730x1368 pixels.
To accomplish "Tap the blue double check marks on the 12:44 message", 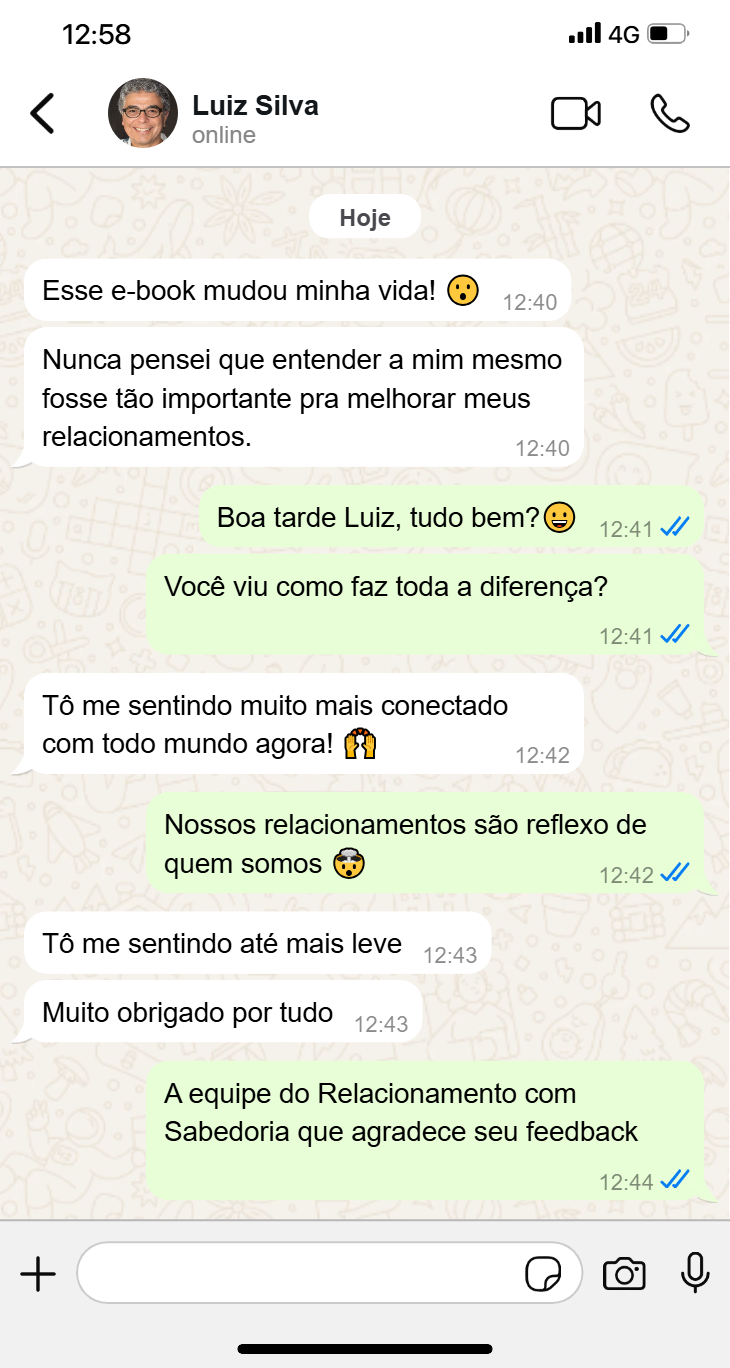I will 676,1180.
